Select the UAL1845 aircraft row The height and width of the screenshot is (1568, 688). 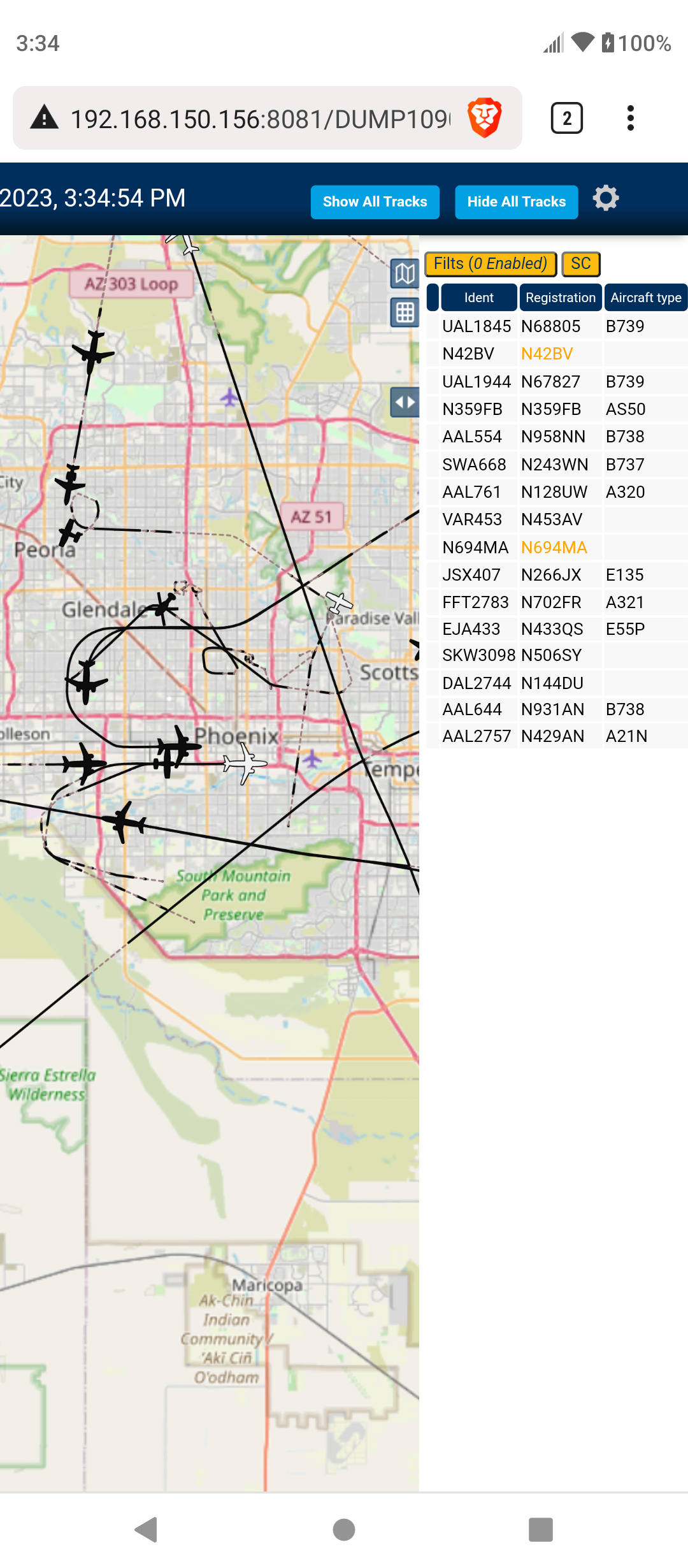pos(557,326)
